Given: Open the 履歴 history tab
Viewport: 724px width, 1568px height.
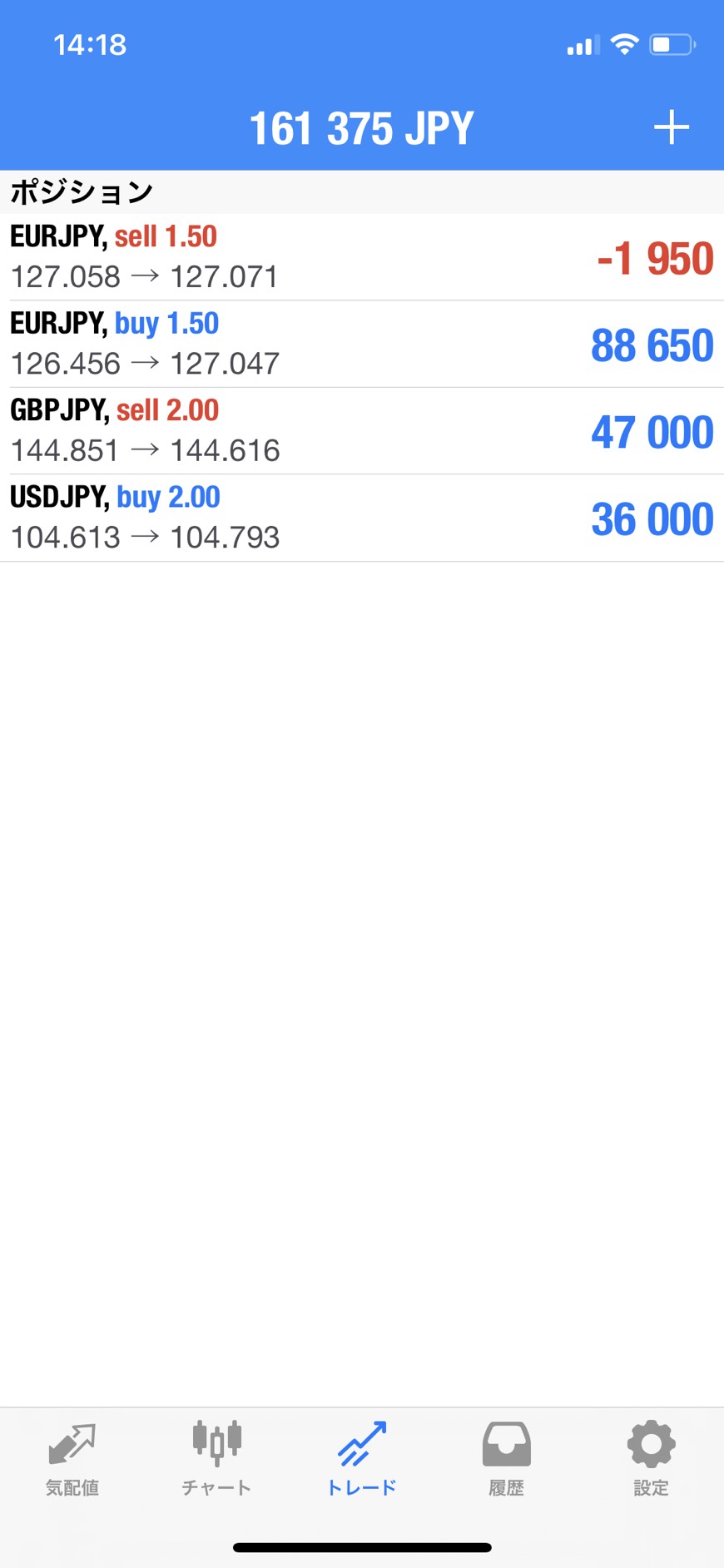Looking at the screenshot, I should click(x=506, y=1458).
